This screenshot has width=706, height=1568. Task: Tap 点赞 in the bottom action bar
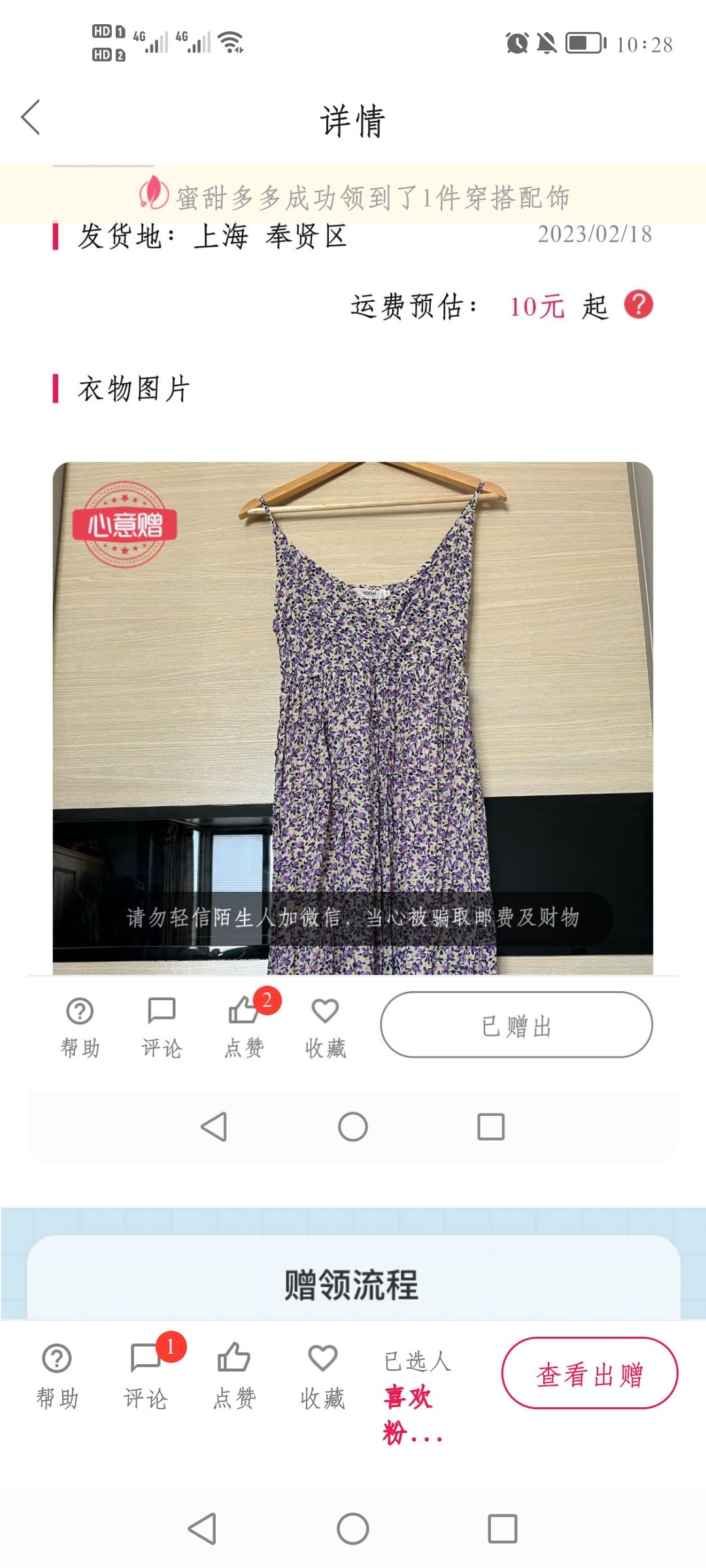tap(234, 1377)
